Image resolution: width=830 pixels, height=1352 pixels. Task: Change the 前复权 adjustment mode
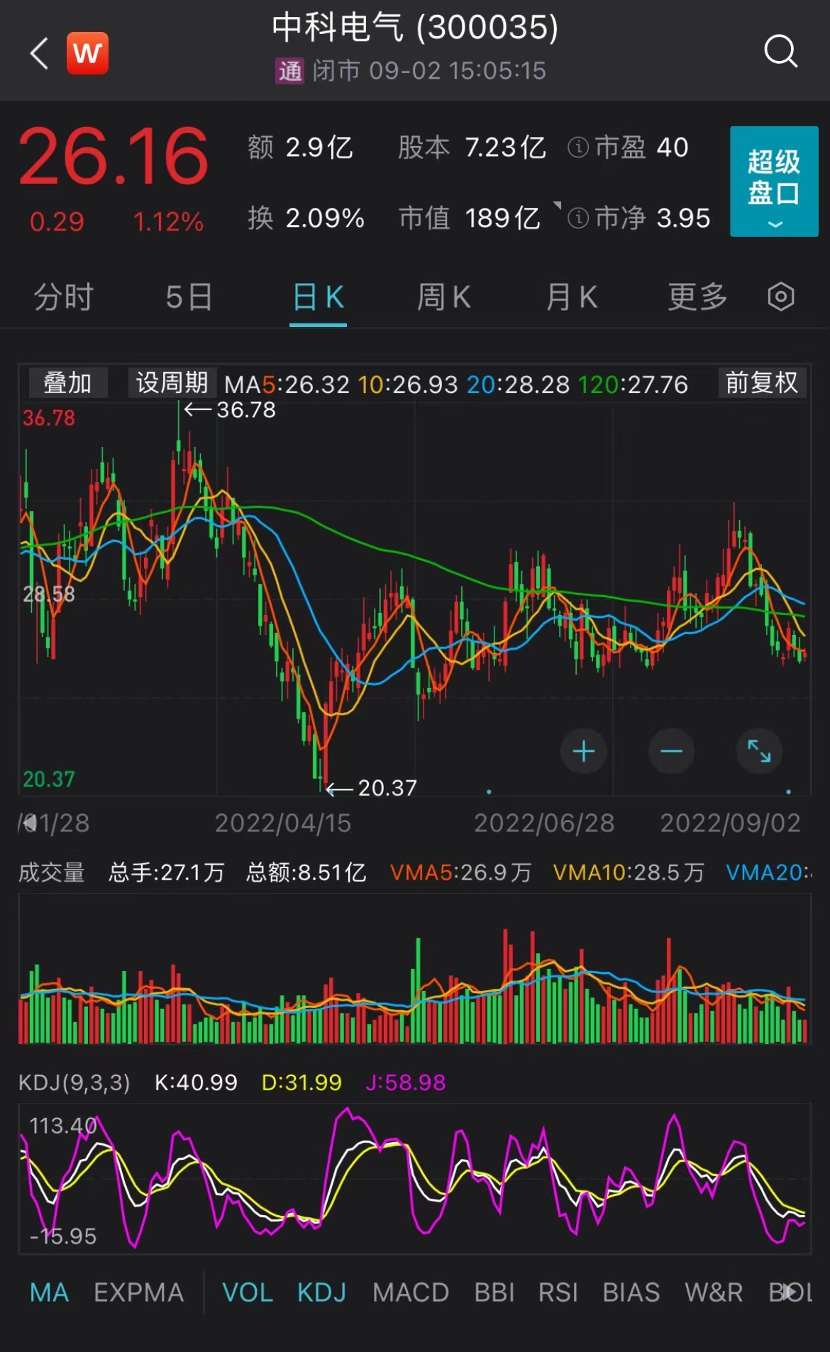(761, 383)
